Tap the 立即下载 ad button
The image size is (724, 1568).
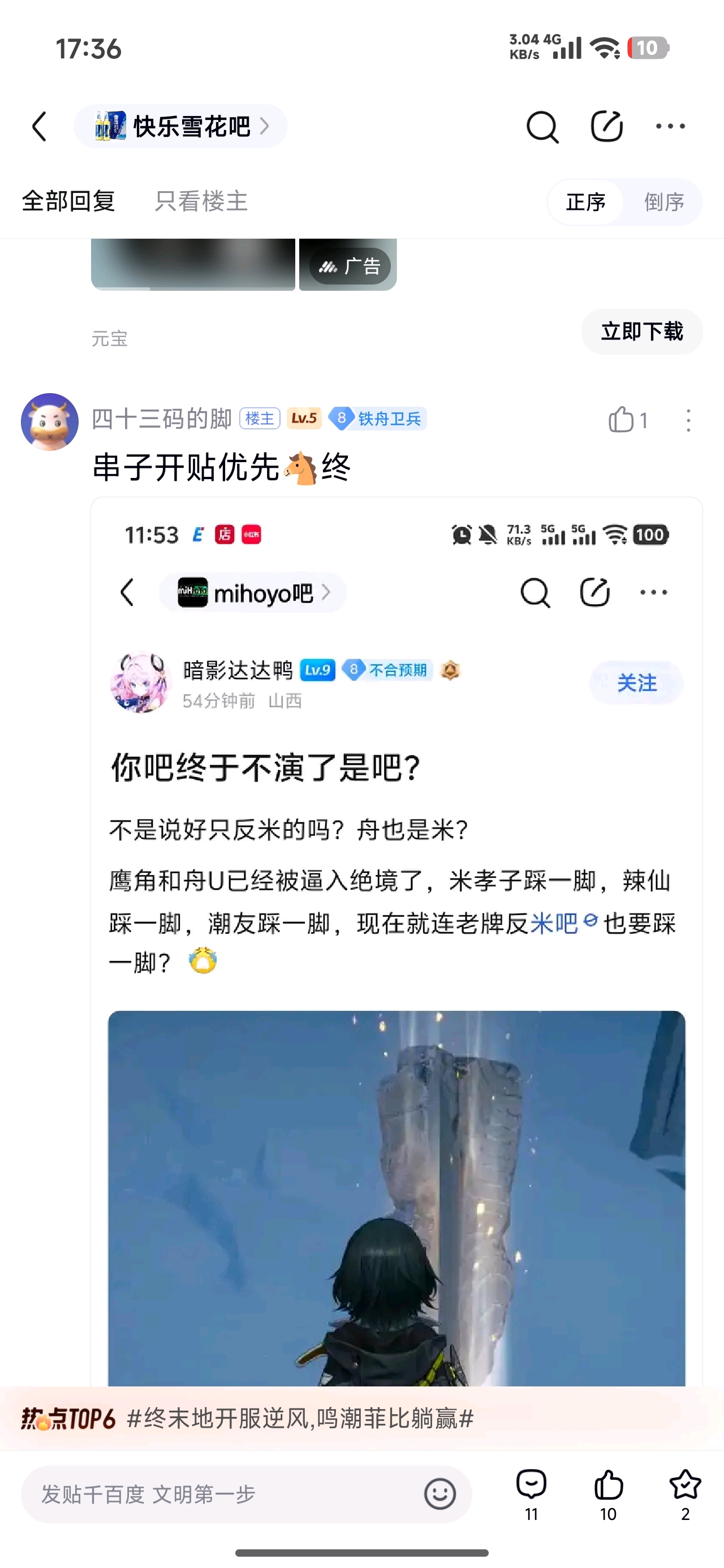coord(642,331)
